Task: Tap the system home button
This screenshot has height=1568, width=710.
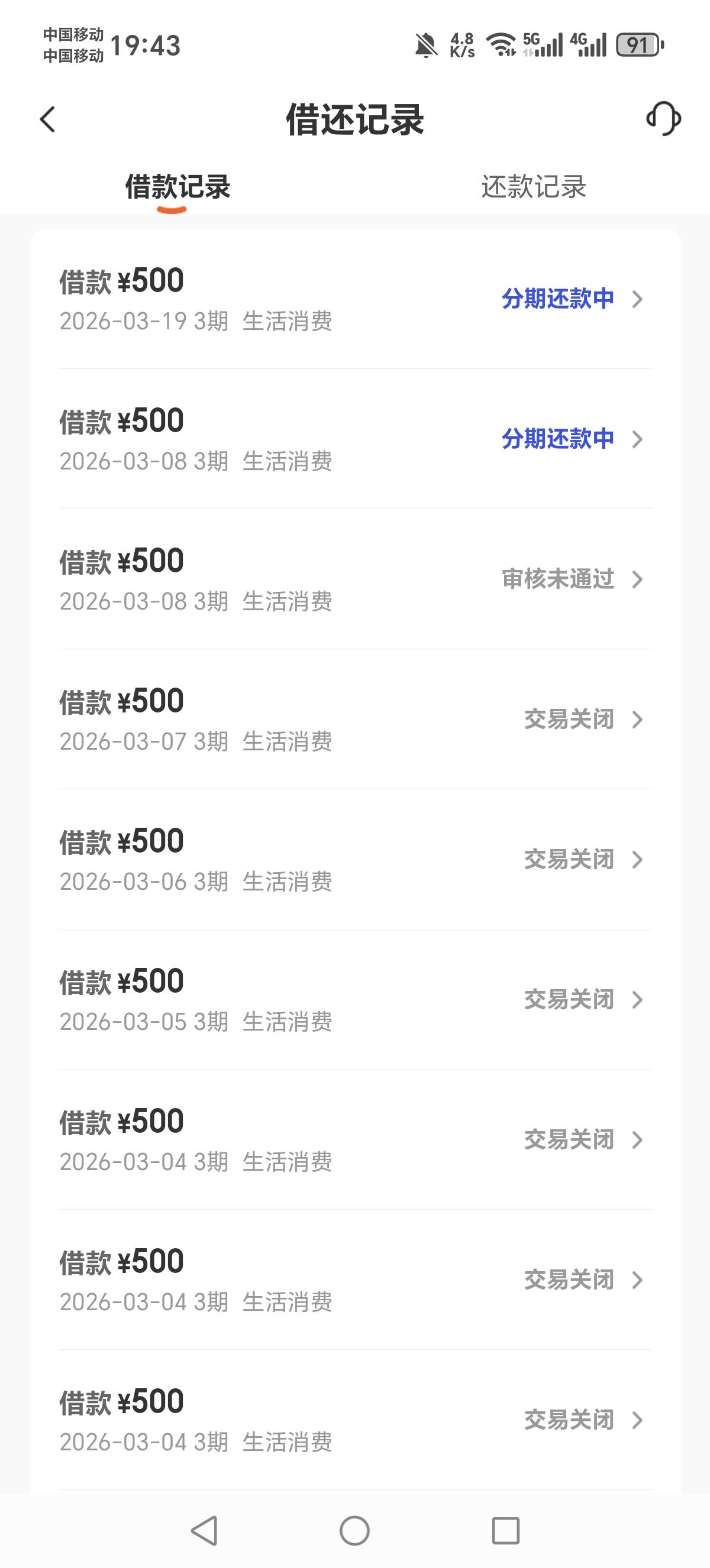Action: coord(354,1530)
